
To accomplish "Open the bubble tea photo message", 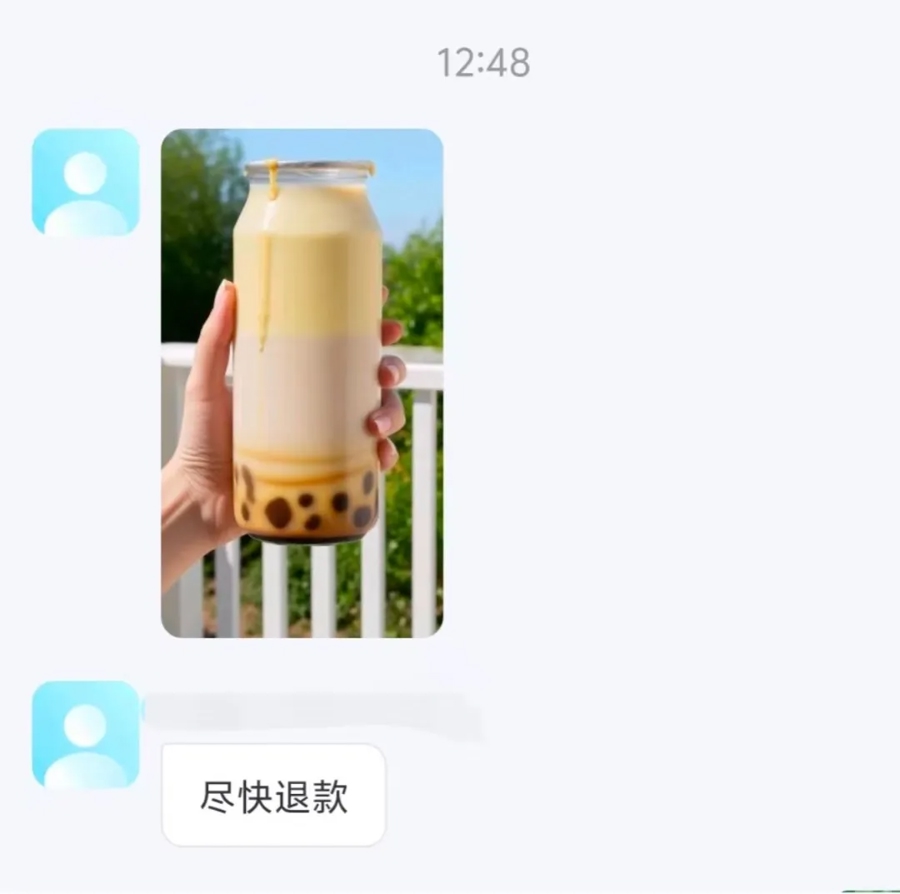I will coord(301,382).
